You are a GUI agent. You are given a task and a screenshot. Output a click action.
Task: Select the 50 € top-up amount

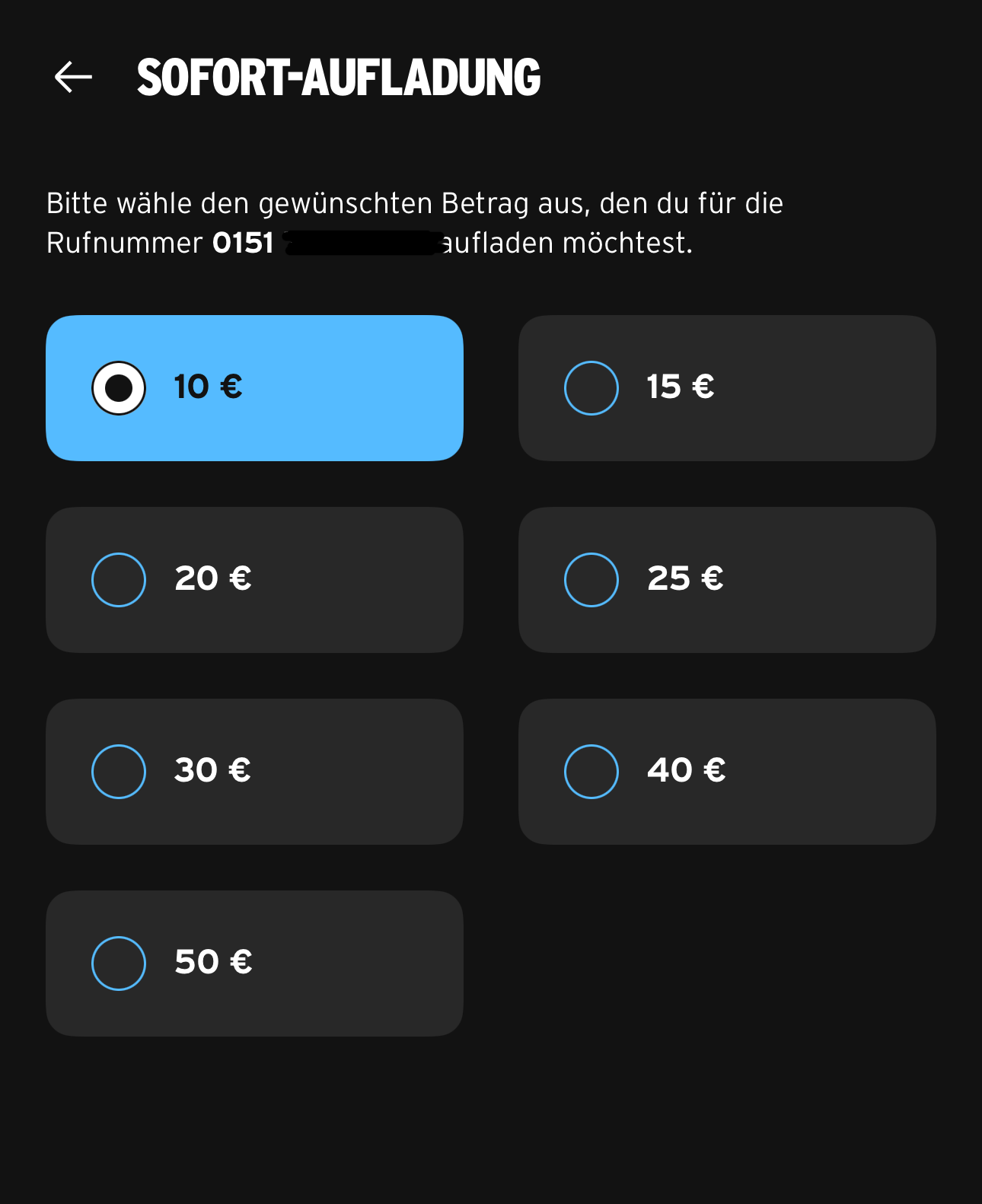254,964
